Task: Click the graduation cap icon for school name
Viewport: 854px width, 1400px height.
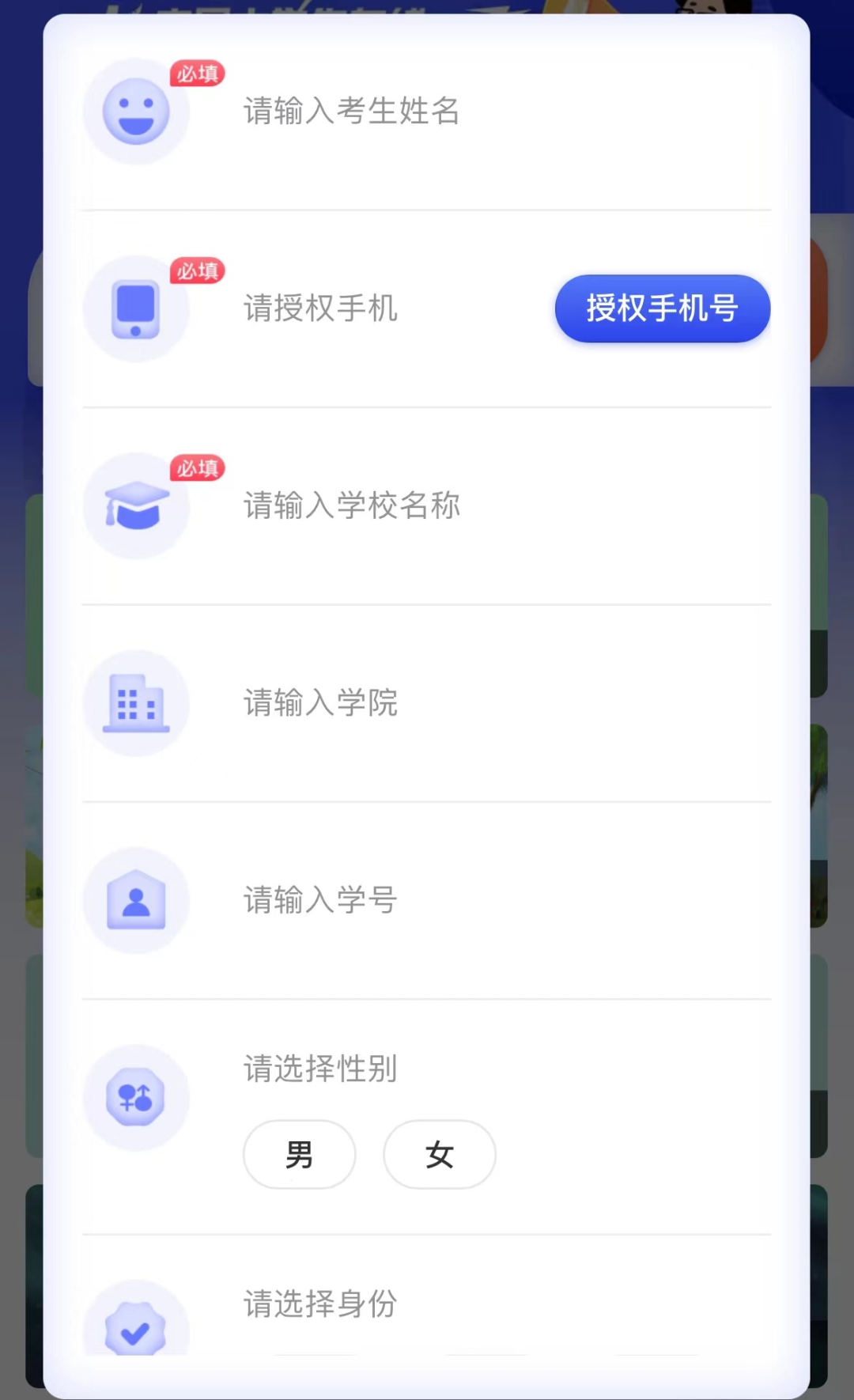Action: click(x=136, y=507)
